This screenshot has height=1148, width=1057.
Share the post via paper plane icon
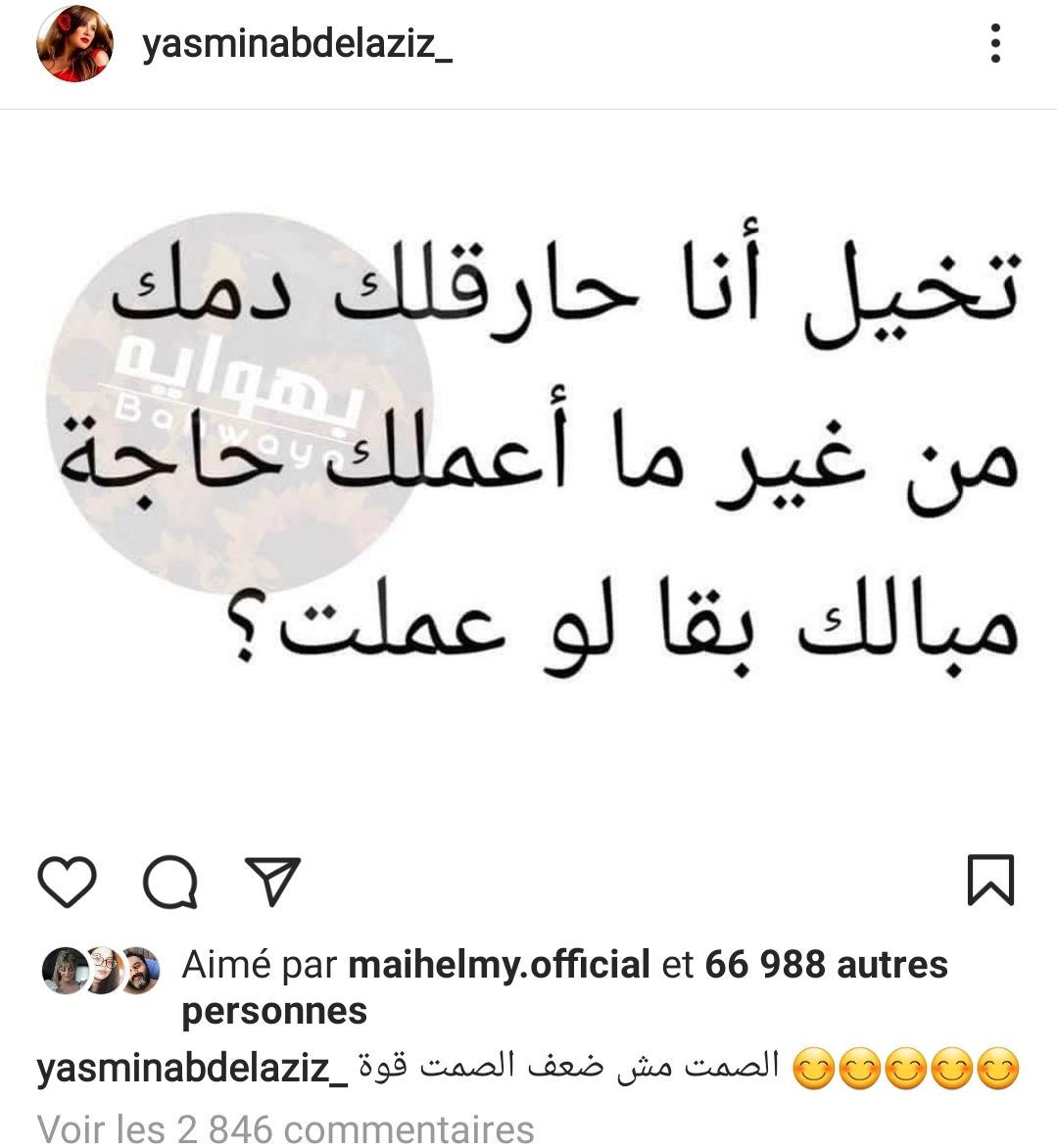[x=271, y=882]
